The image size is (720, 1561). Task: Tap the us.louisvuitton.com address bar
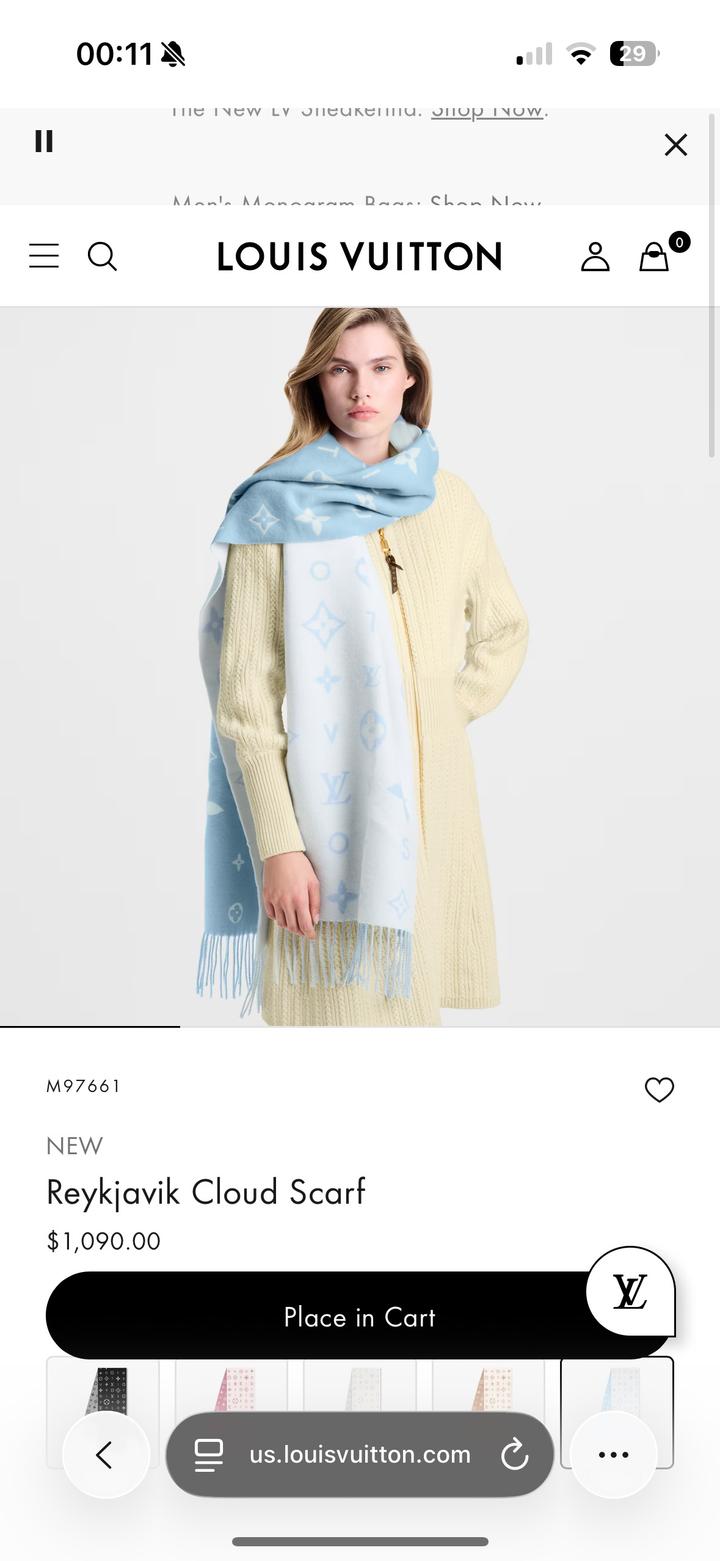click(358, 1454)
